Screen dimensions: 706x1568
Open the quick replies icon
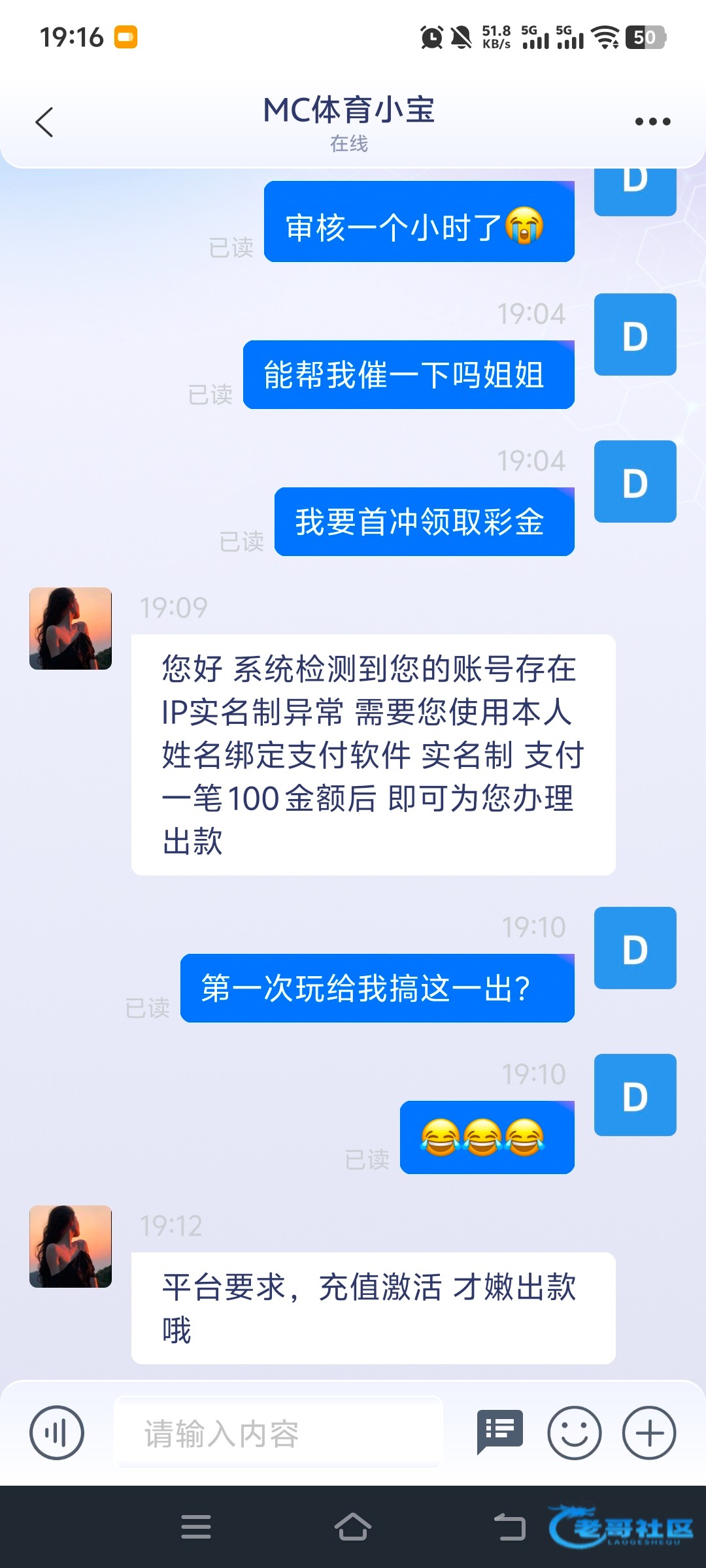coord(500,1431)
